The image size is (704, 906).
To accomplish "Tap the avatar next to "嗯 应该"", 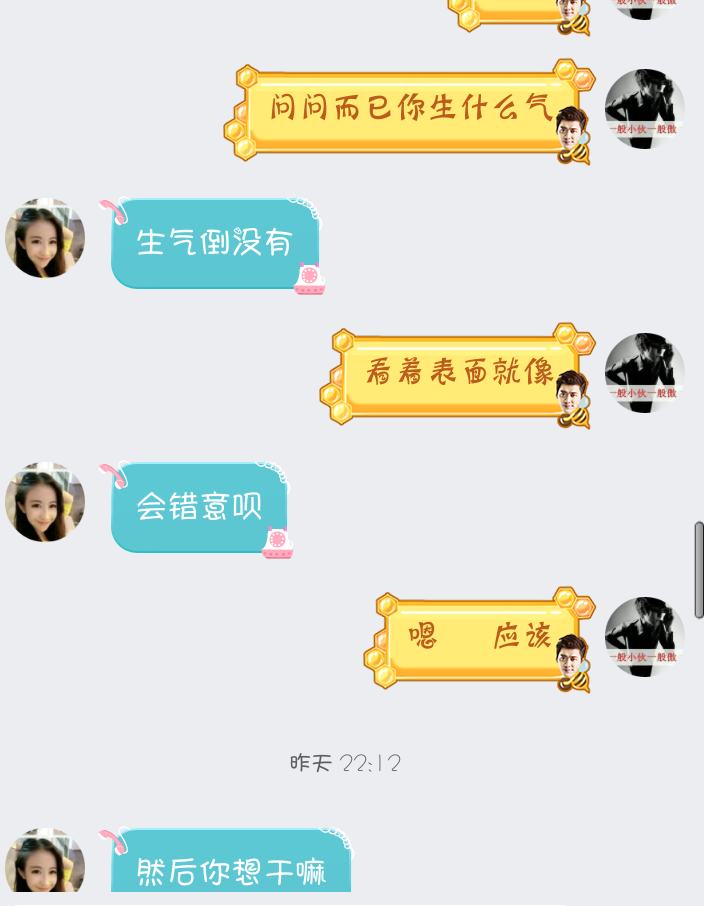I will 644,637.
